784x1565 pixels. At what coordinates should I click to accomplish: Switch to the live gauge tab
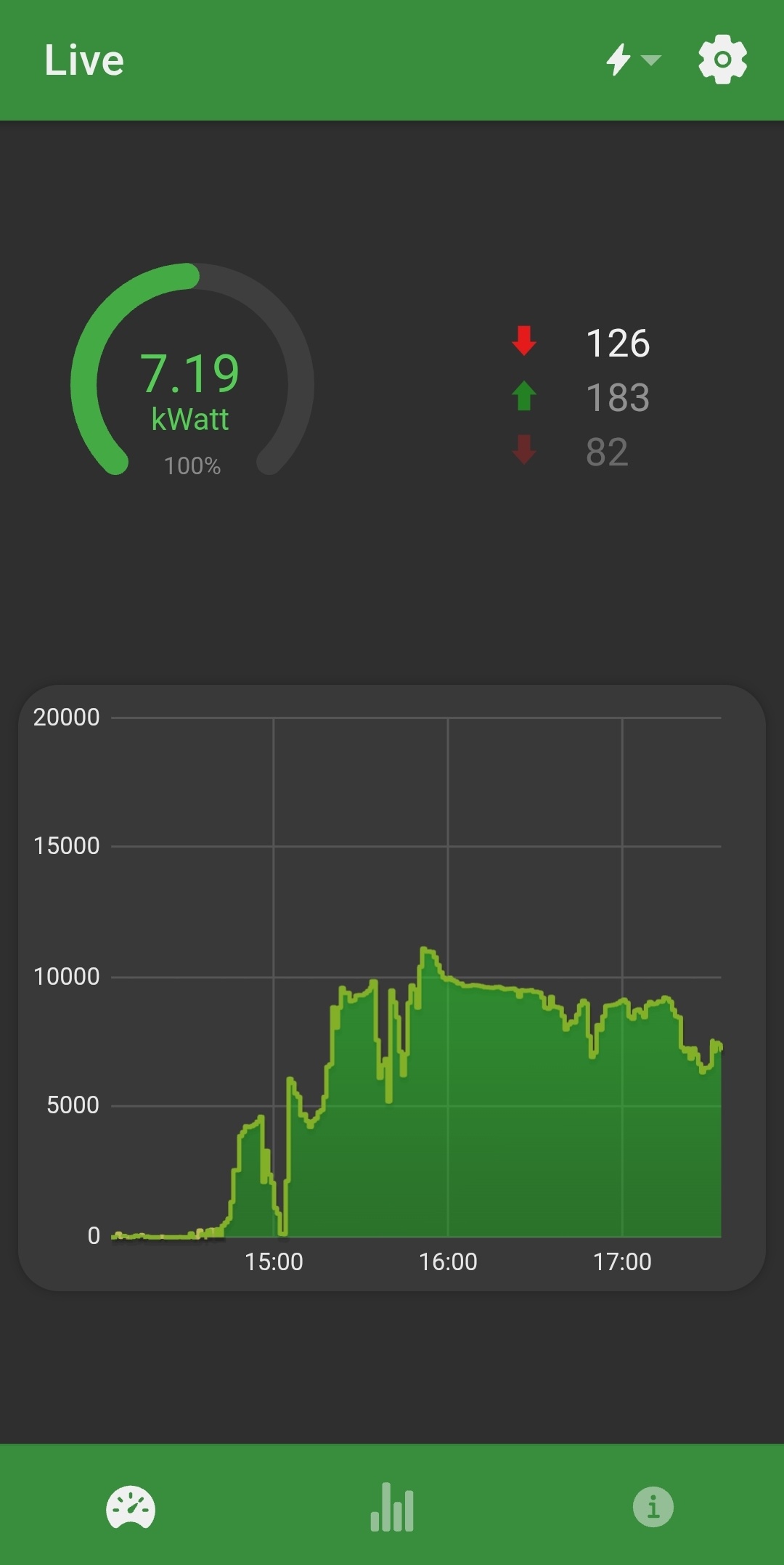(131, 1508)
